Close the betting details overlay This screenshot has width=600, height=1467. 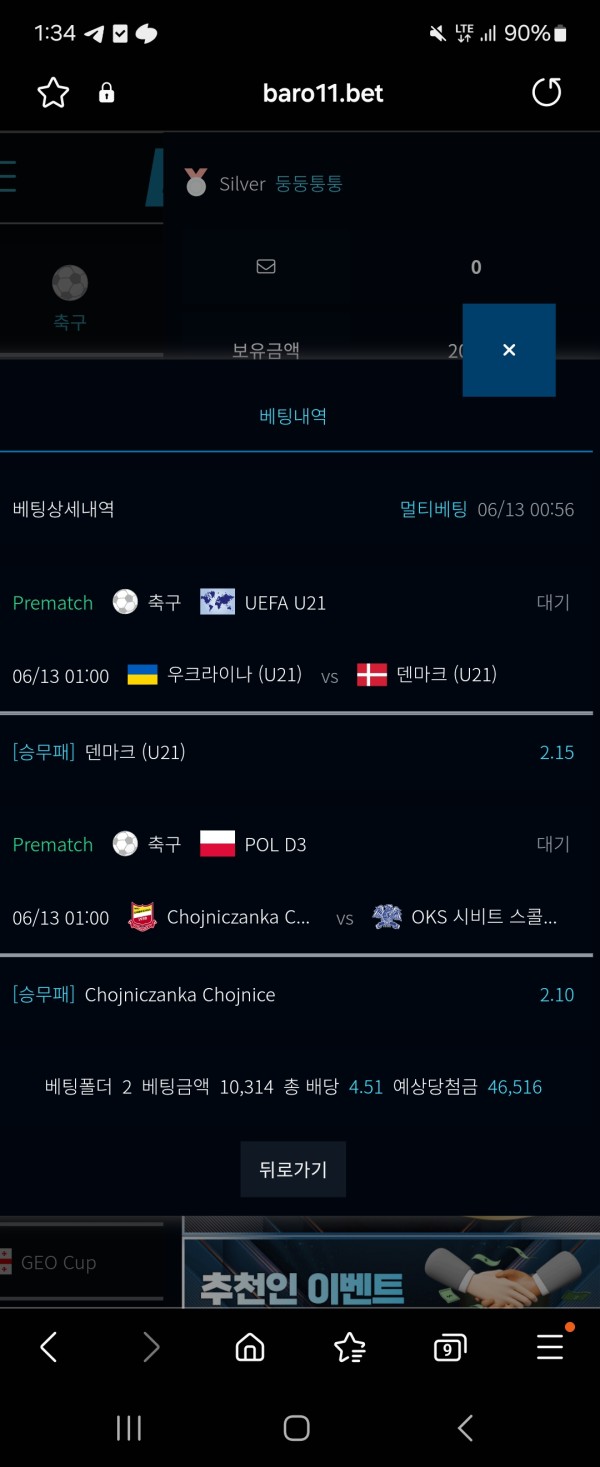click(x=508, y=350)
